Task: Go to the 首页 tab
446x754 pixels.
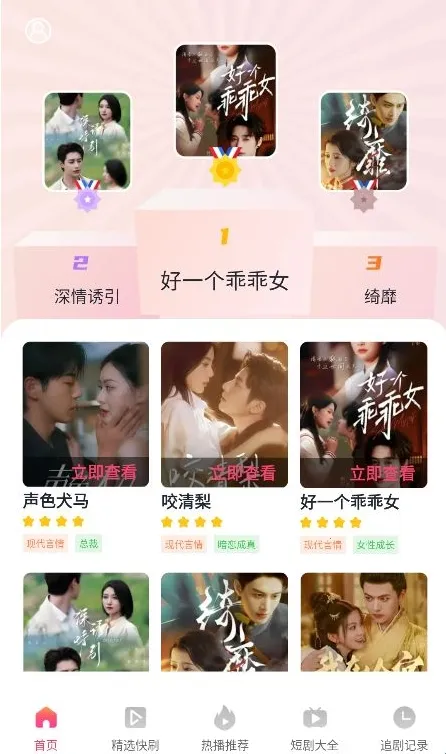Action: 46,728
